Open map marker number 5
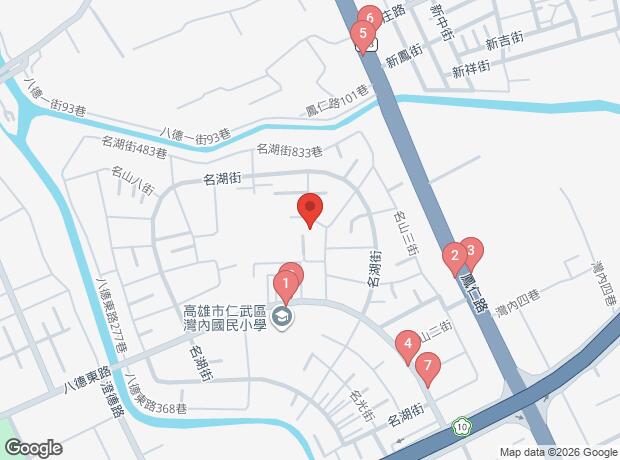This screenshot has height=460, width=620. point(363,33)
